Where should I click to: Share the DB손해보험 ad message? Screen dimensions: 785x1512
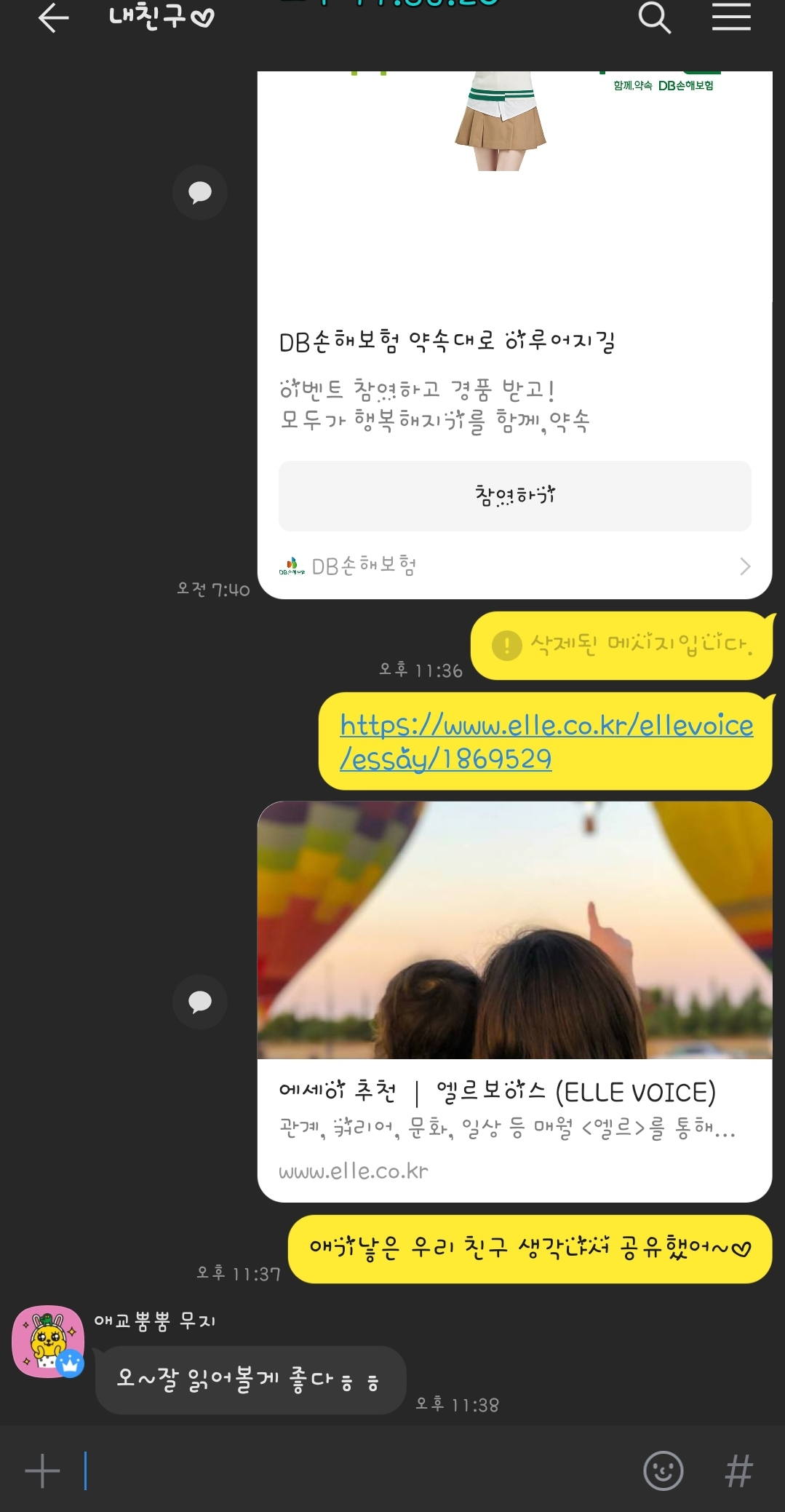200,192
